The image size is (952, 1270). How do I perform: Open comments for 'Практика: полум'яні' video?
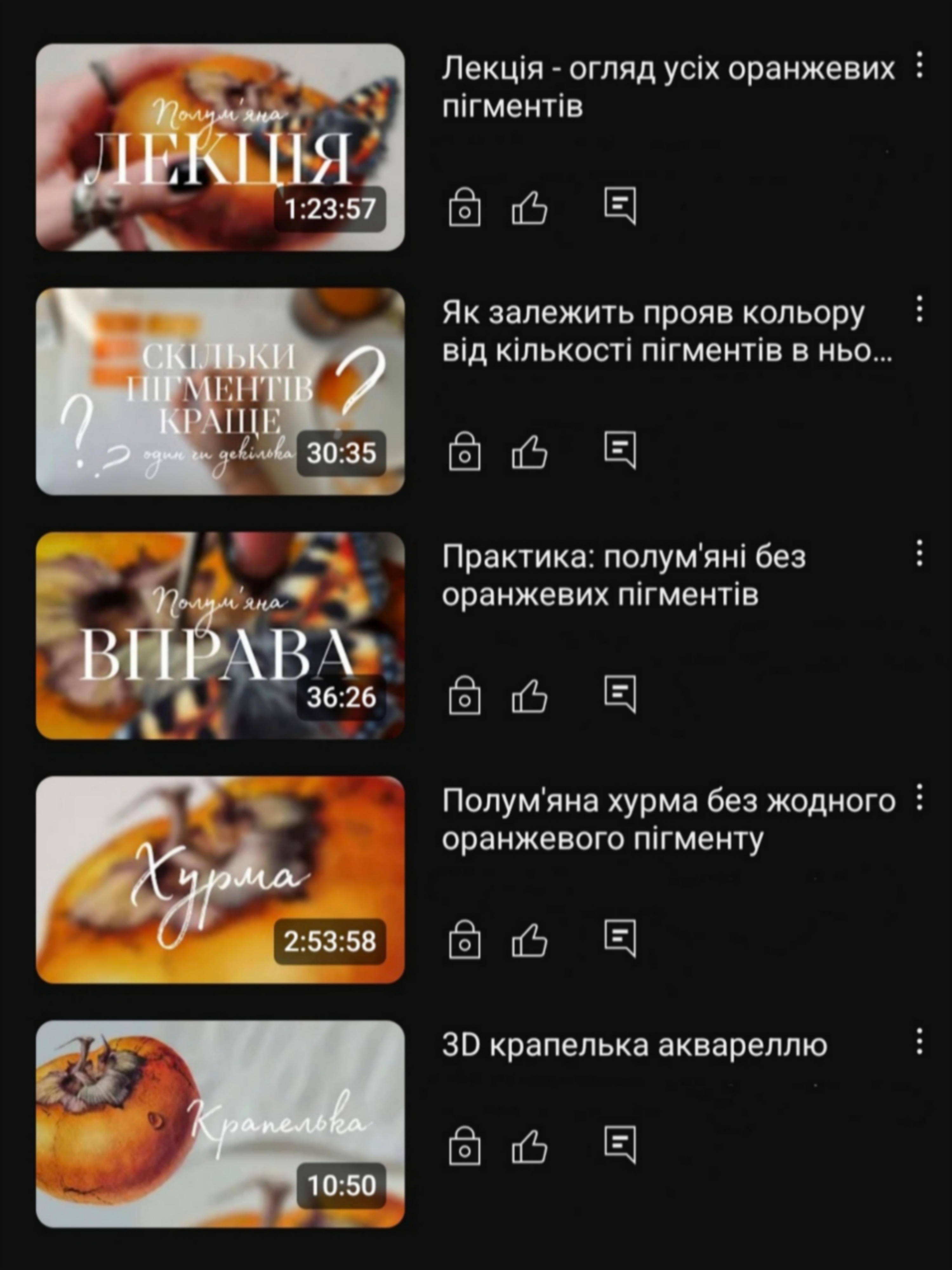620,693
